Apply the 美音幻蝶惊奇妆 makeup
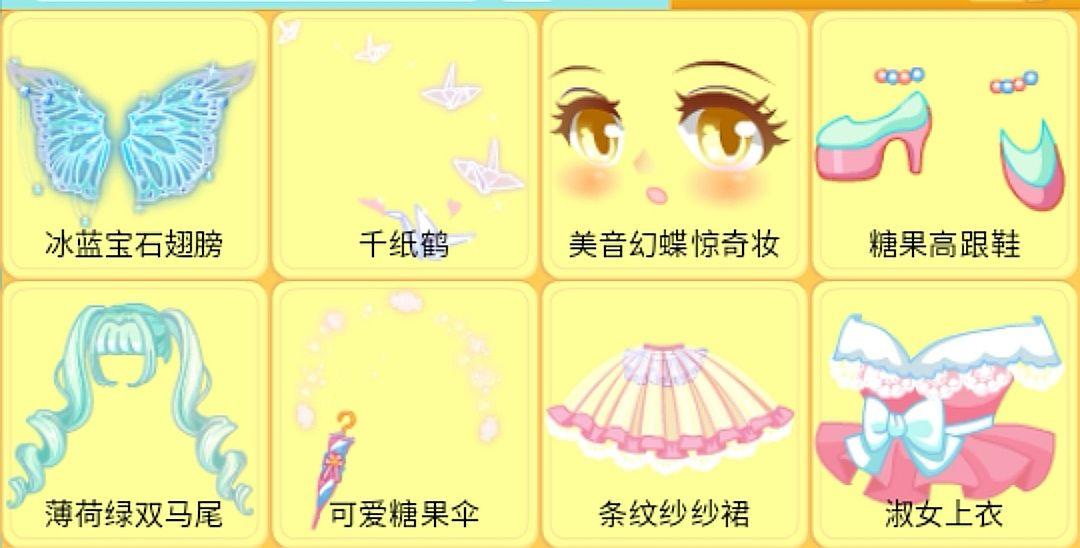1080x548 pixels. click(673, 145)
